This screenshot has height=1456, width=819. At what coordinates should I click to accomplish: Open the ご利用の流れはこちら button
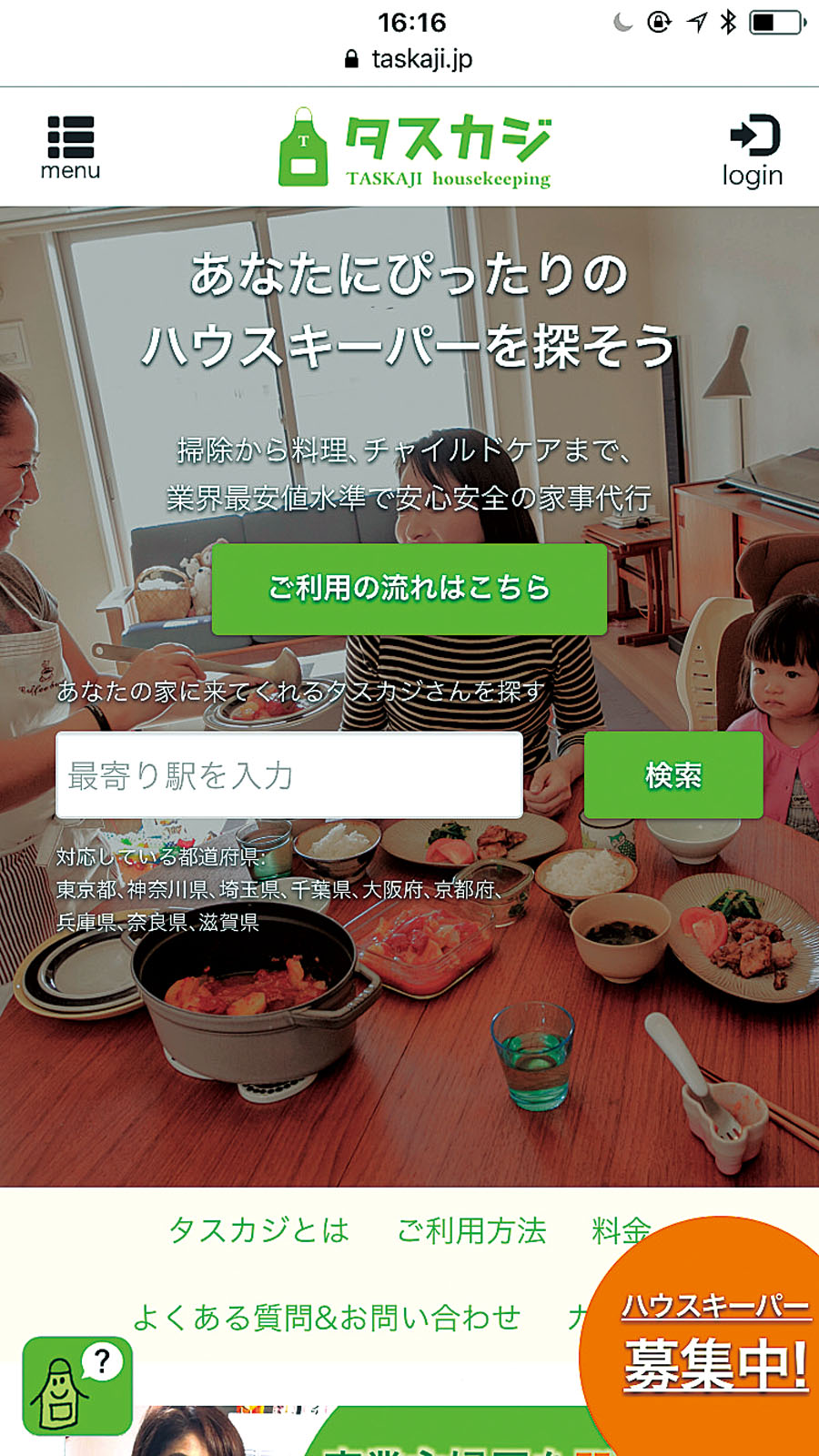tap(409, 589)
